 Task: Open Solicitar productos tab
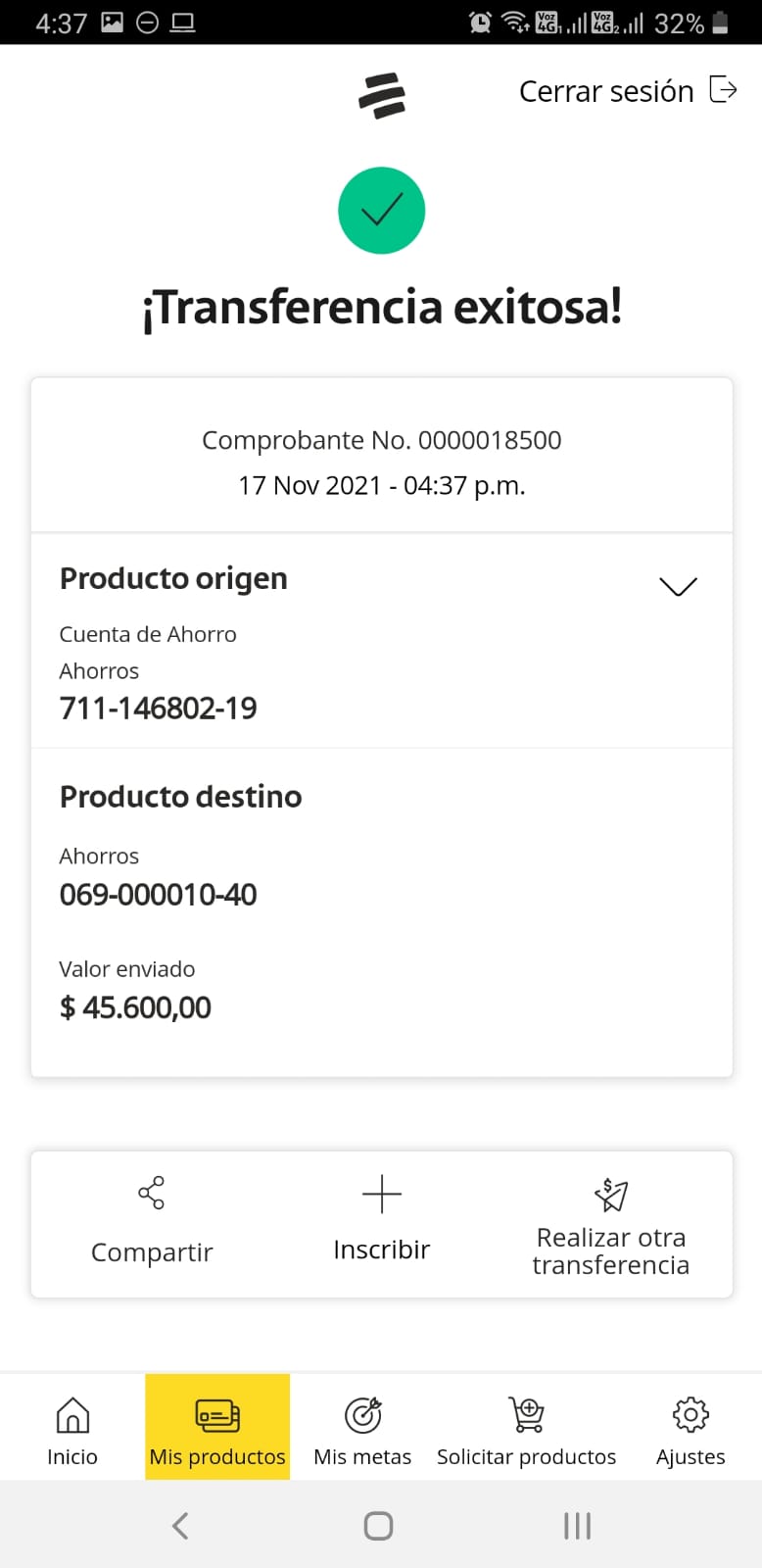pos(526,1429)
